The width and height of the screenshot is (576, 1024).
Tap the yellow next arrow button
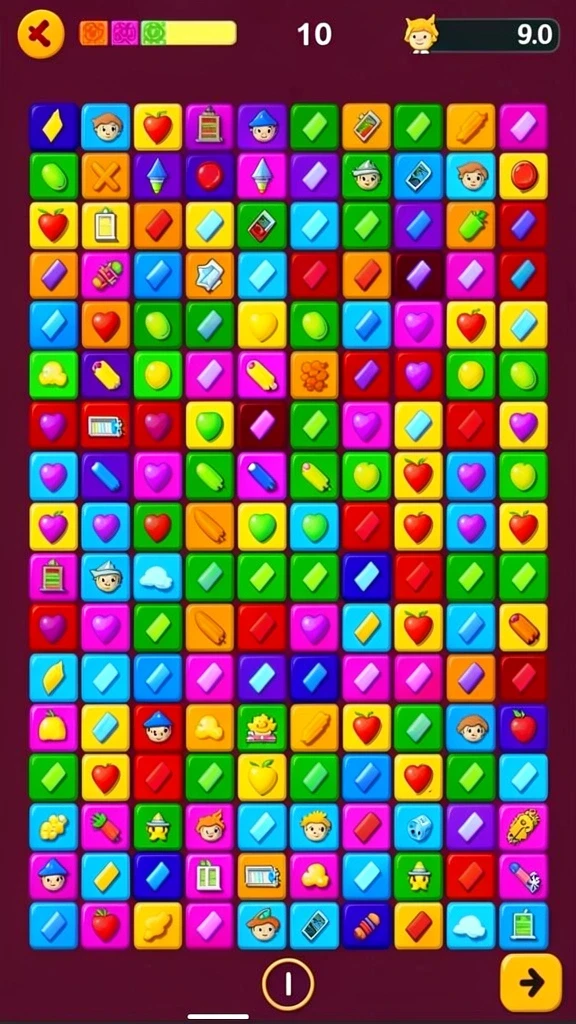click(x=531, y=982)
